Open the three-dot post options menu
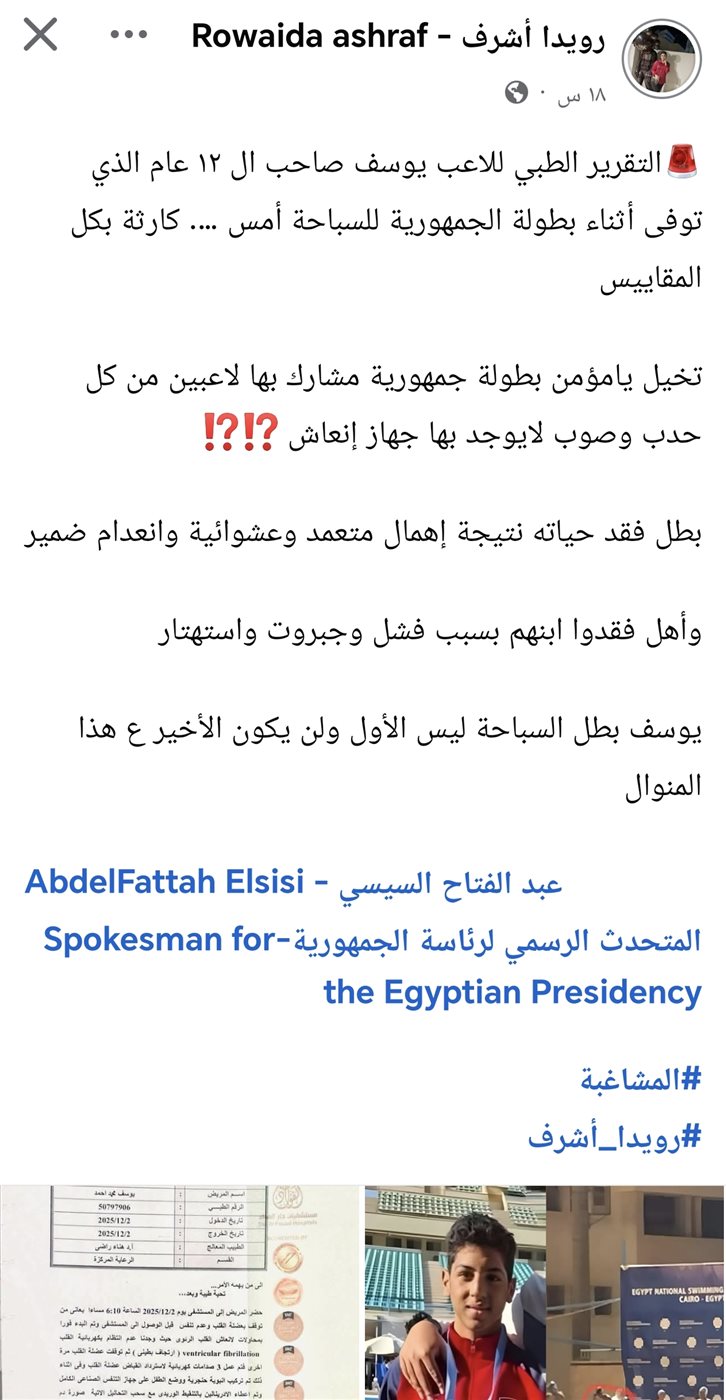This screenshot has width=726, height=1400. pos(128,36)
